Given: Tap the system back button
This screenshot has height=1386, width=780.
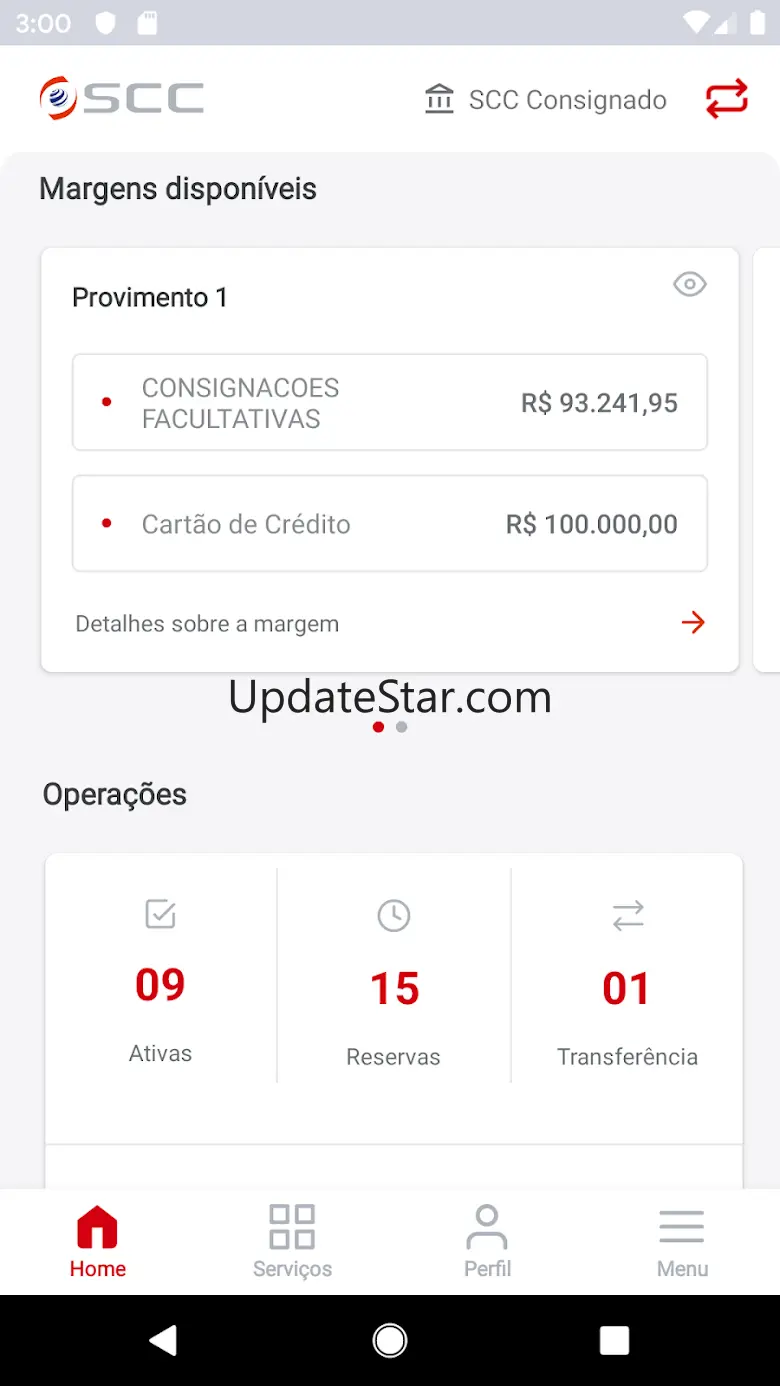Looking at the screenshot, I should (163, 1340).
